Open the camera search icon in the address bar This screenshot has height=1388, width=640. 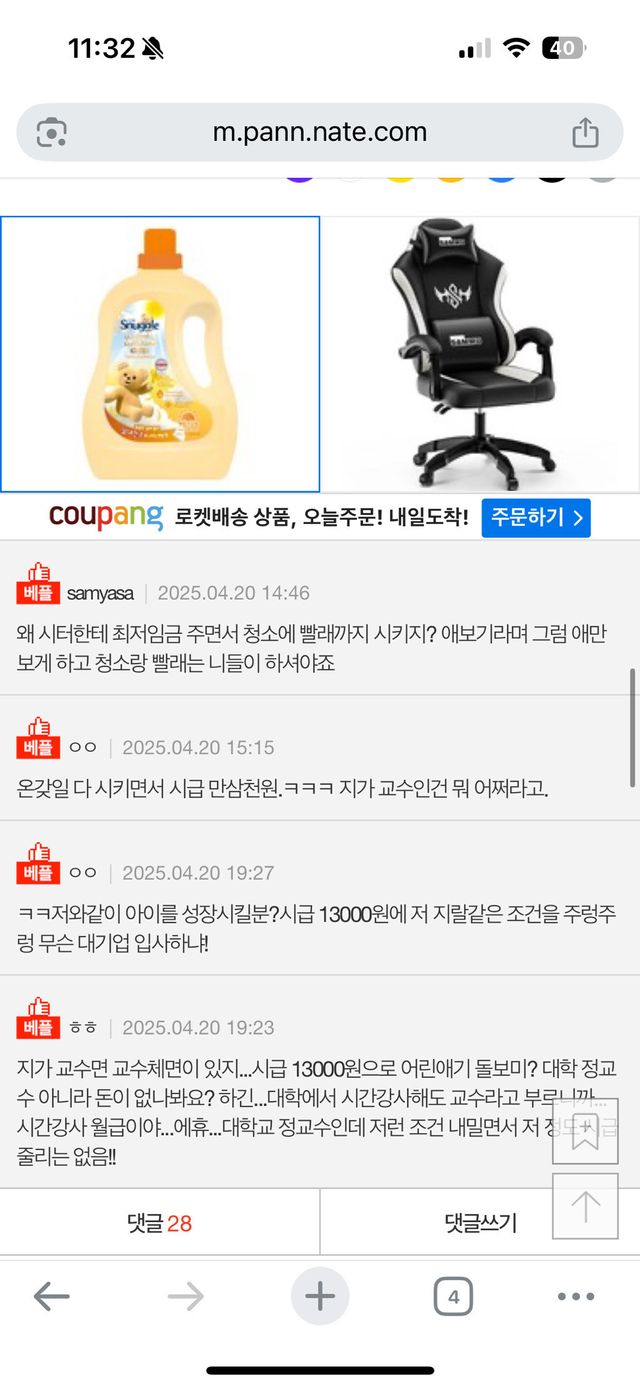click(52, 132)
